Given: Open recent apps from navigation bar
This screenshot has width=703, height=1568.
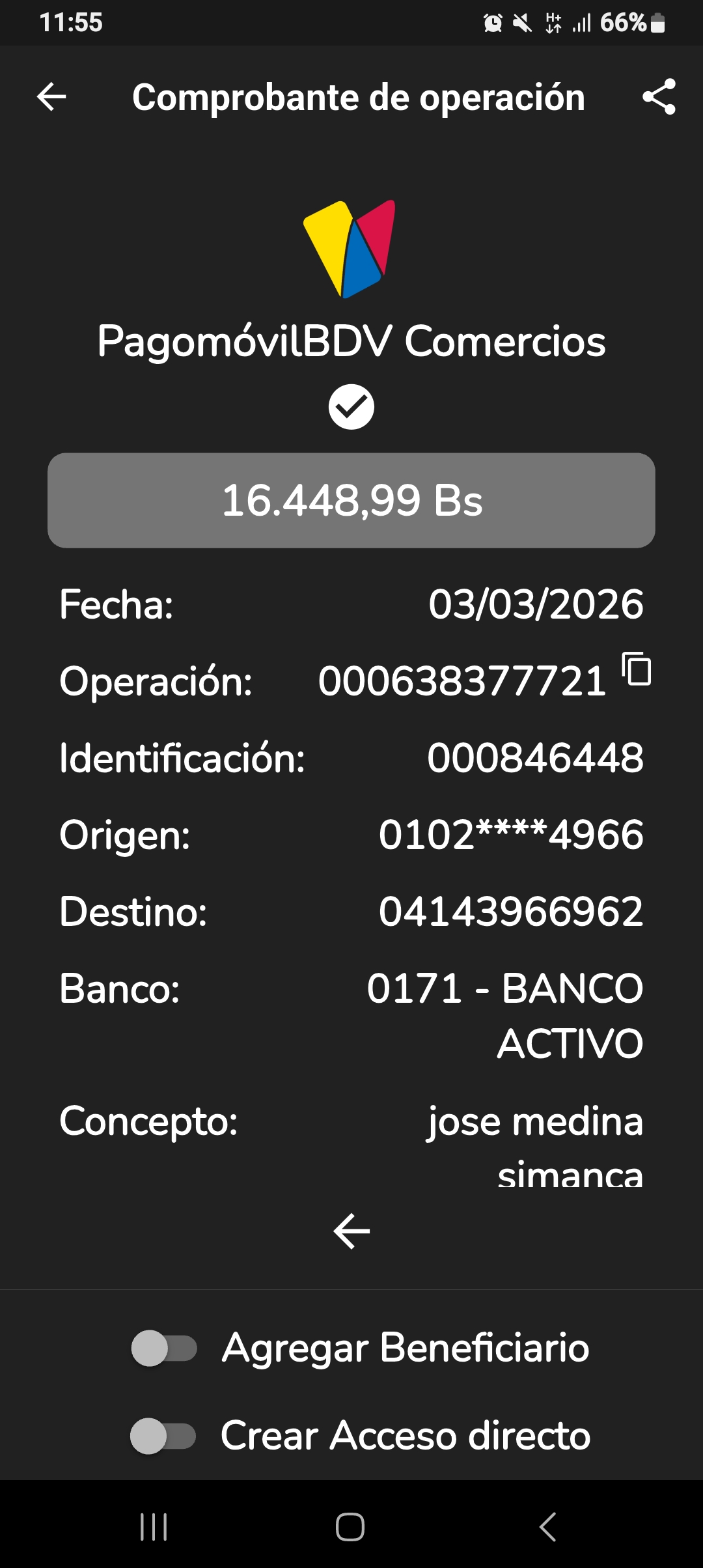Looking at the screenshot, I should 154,1526.
